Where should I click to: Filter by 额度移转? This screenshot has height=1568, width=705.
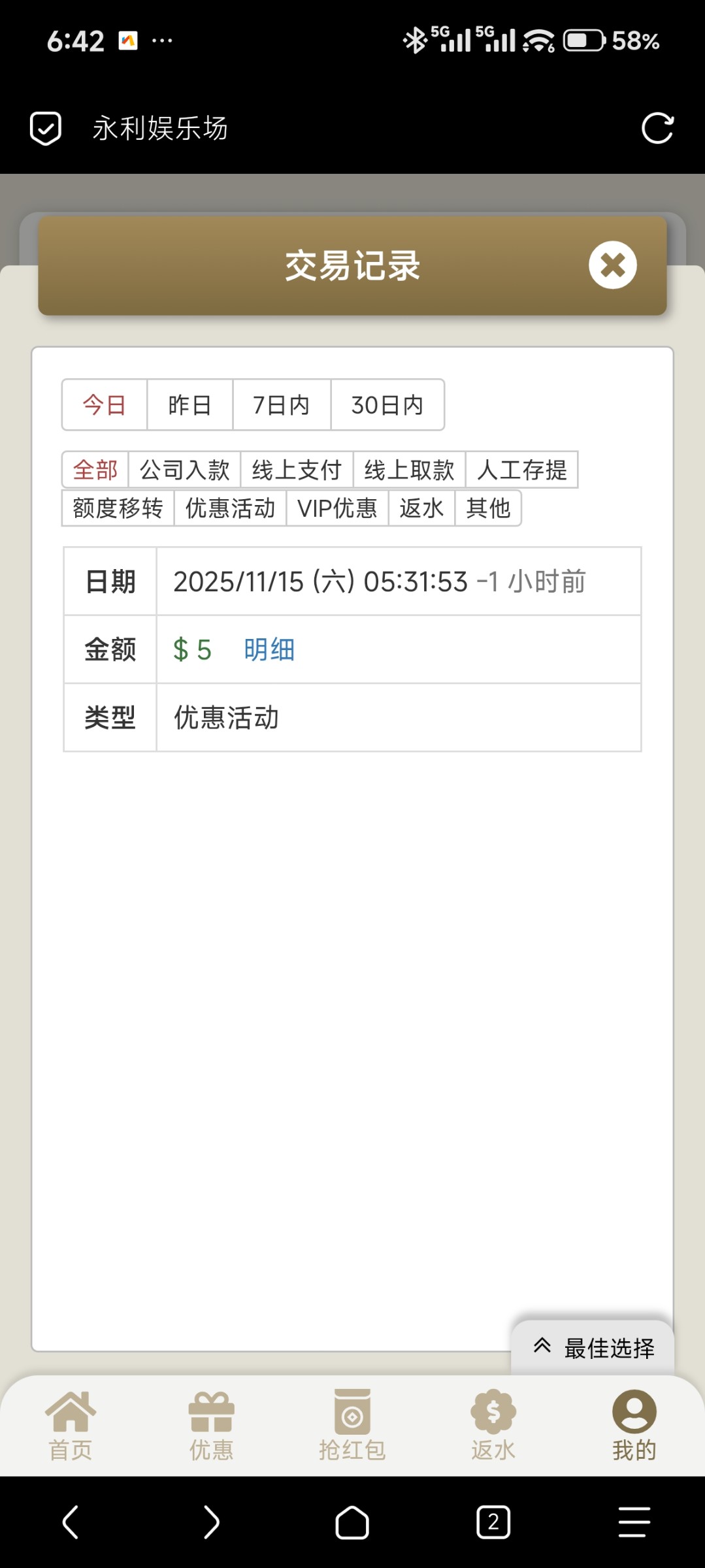coord(118,508)
